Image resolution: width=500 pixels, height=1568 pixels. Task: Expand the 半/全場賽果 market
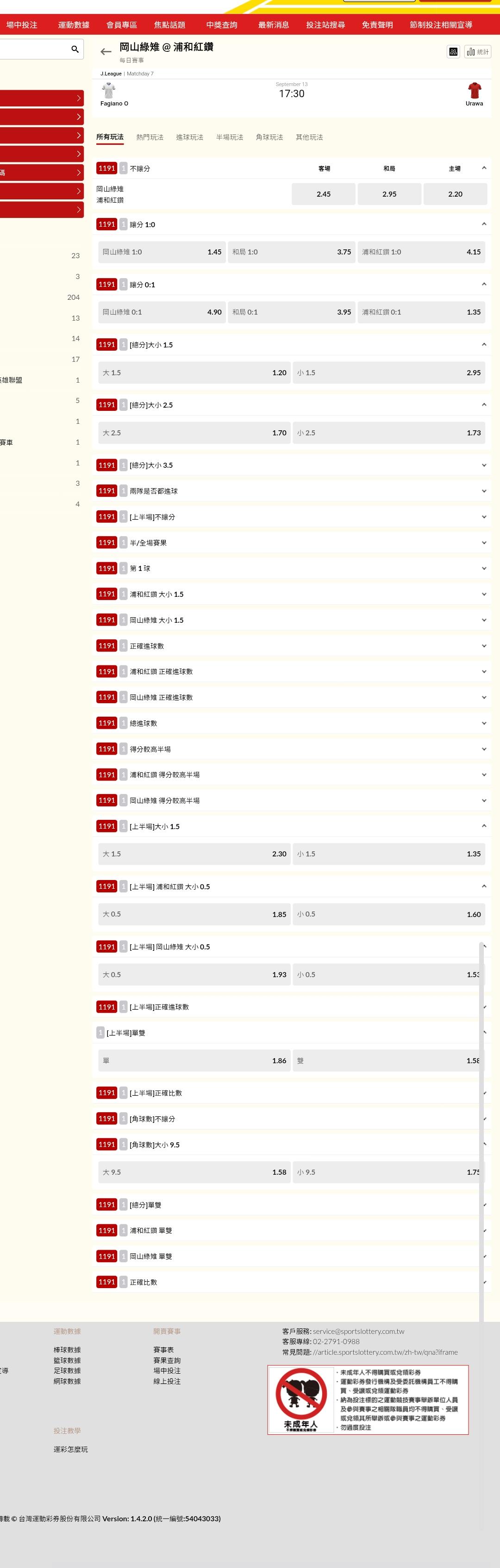292,542
